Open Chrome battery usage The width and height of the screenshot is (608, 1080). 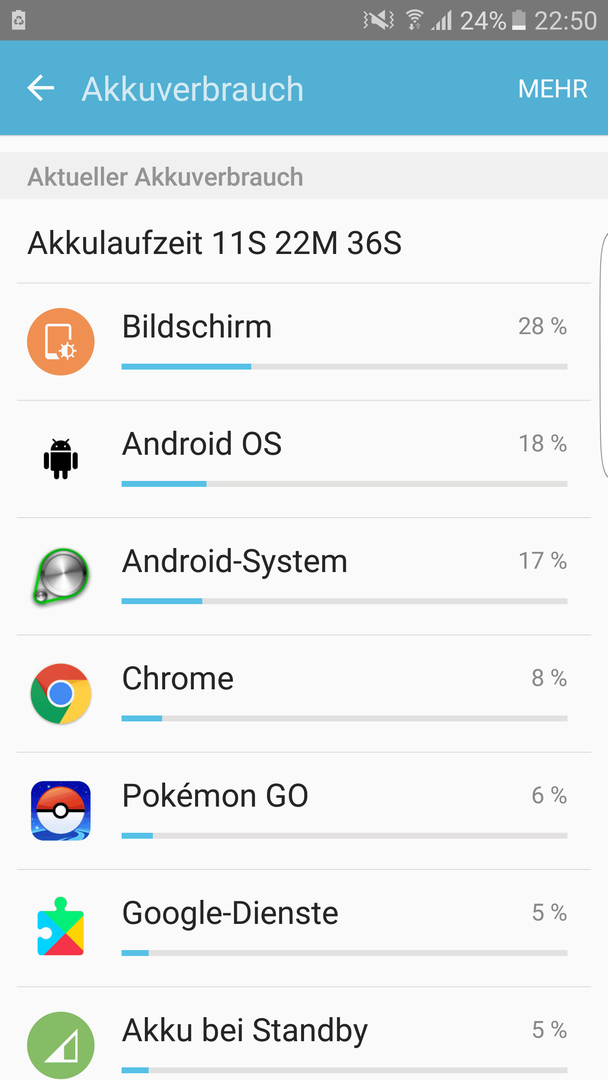click(304, 694)
